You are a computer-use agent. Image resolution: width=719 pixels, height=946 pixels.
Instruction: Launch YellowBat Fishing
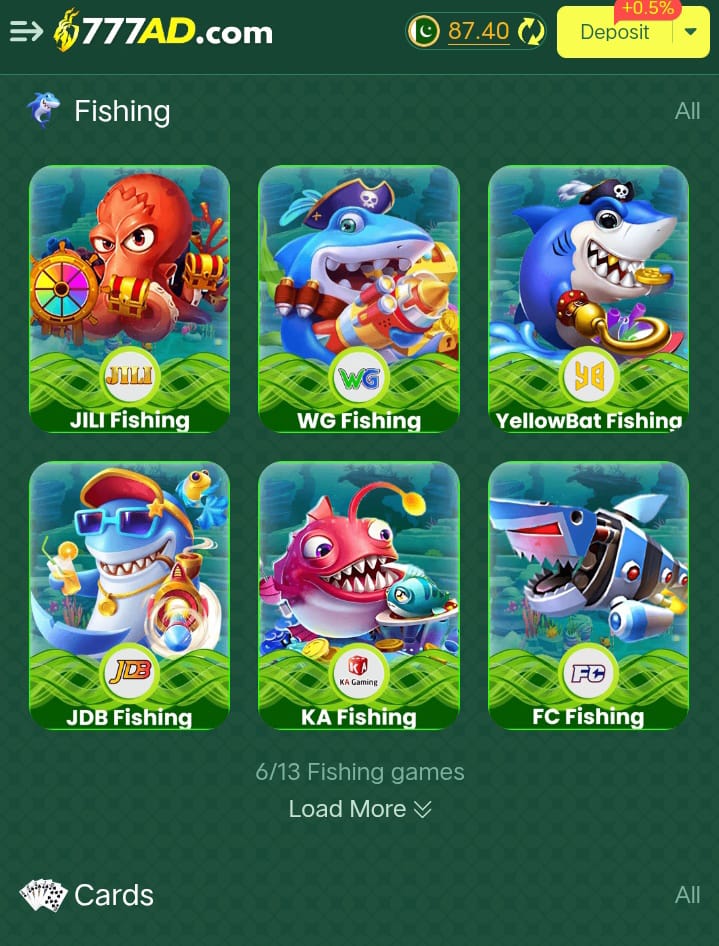pyautogui.click(x=588, y=298)
